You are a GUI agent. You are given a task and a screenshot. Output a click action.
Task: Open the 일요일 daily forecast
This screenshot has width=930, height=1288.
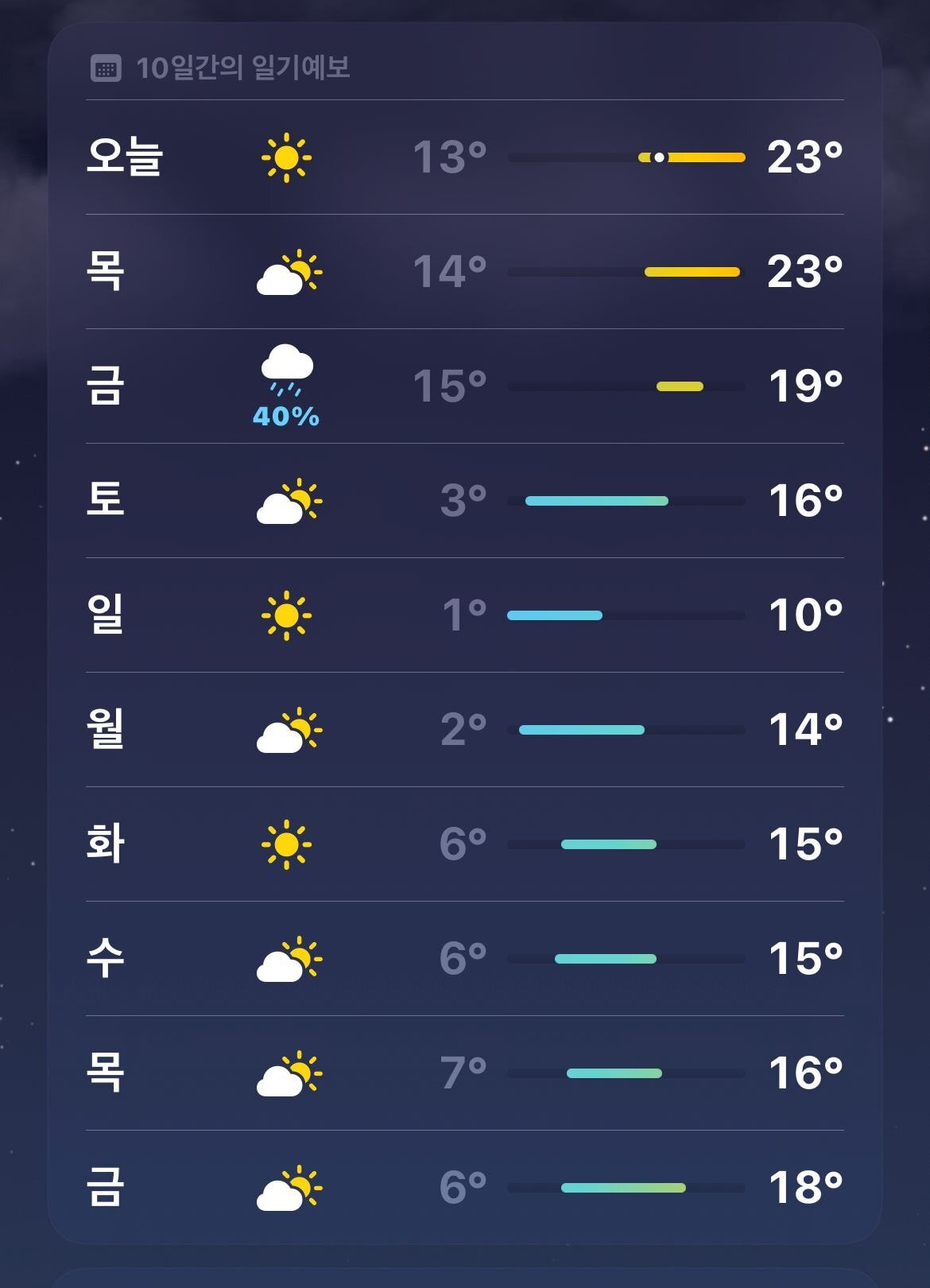pyautogui.click(x=465, y=615)
